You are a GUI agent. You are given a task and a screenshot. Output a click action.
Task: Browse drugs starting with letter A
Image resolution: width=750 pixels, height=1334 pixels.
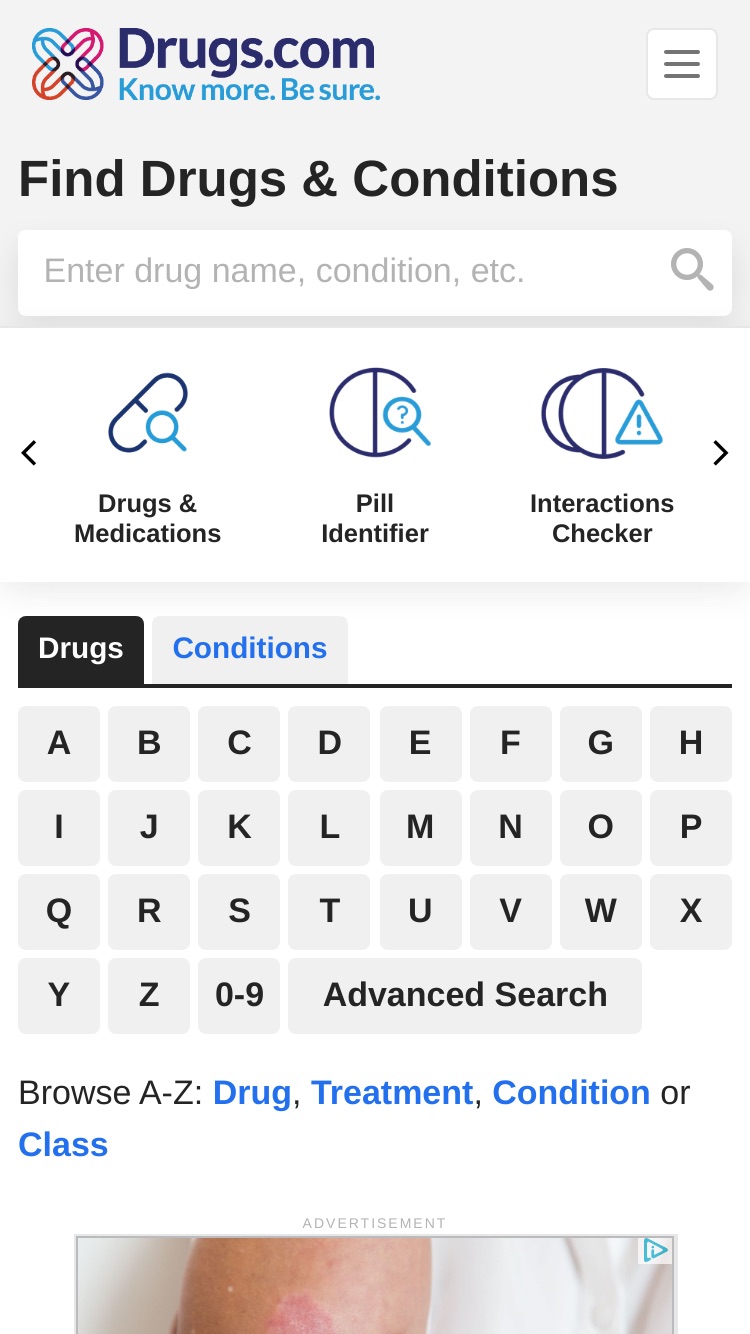[x=59, y=743]
